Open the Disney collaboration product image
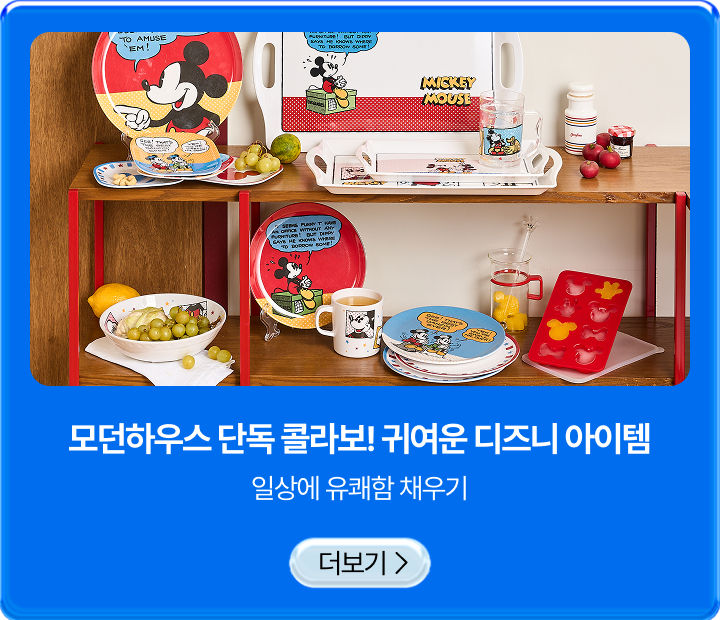The height and width of the screenshot is (620, 720). pos(360,208)
